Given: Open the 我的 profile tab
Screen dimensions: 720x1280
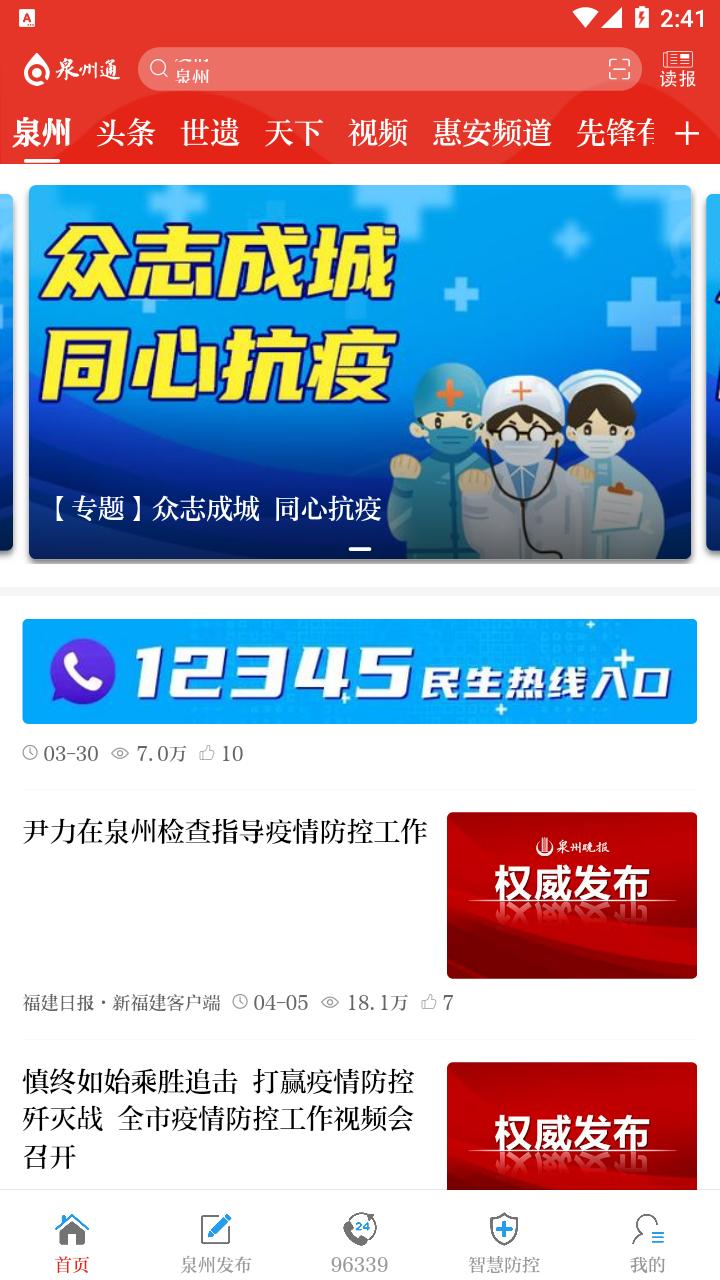Looking at the screenshot, I should (647, 1243).
